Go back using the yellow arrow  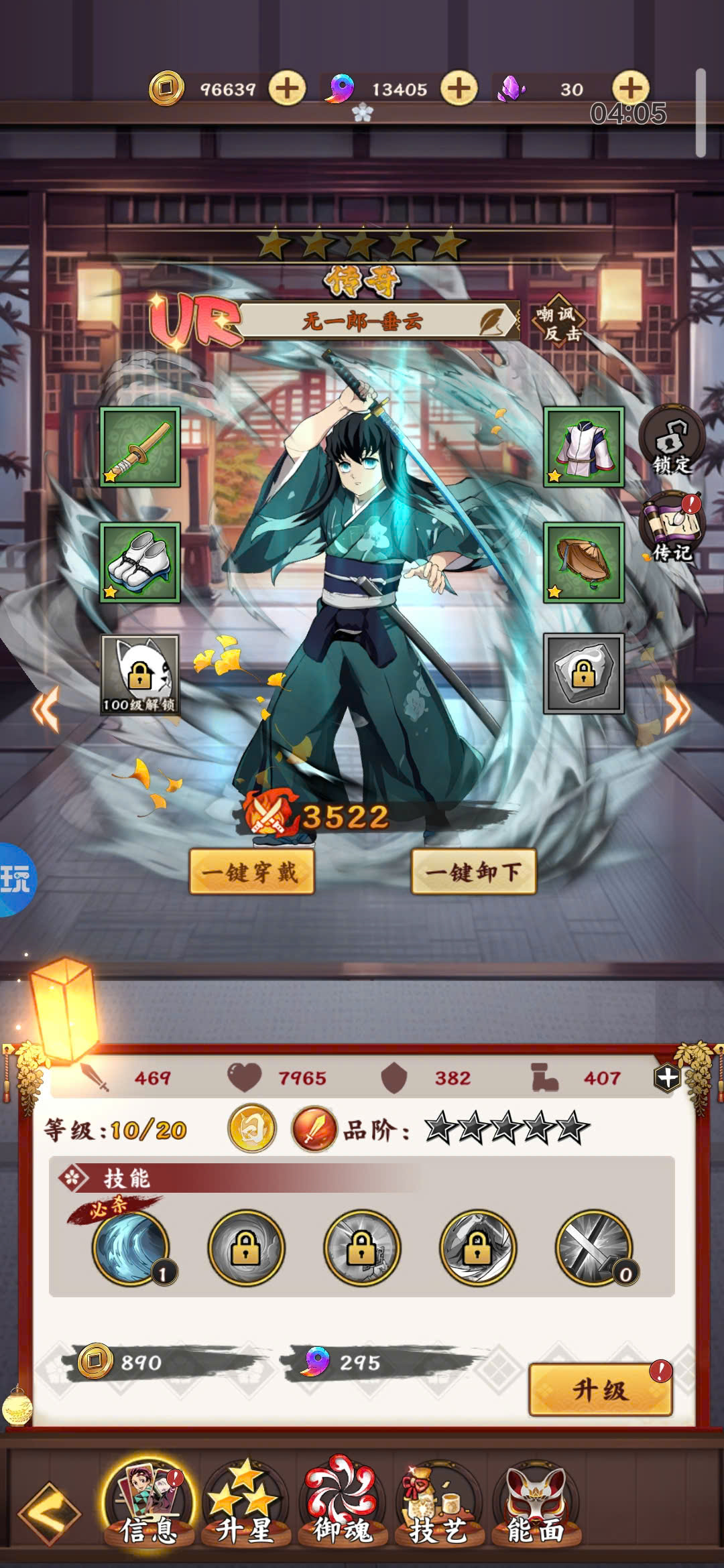tap(49, 1512)
